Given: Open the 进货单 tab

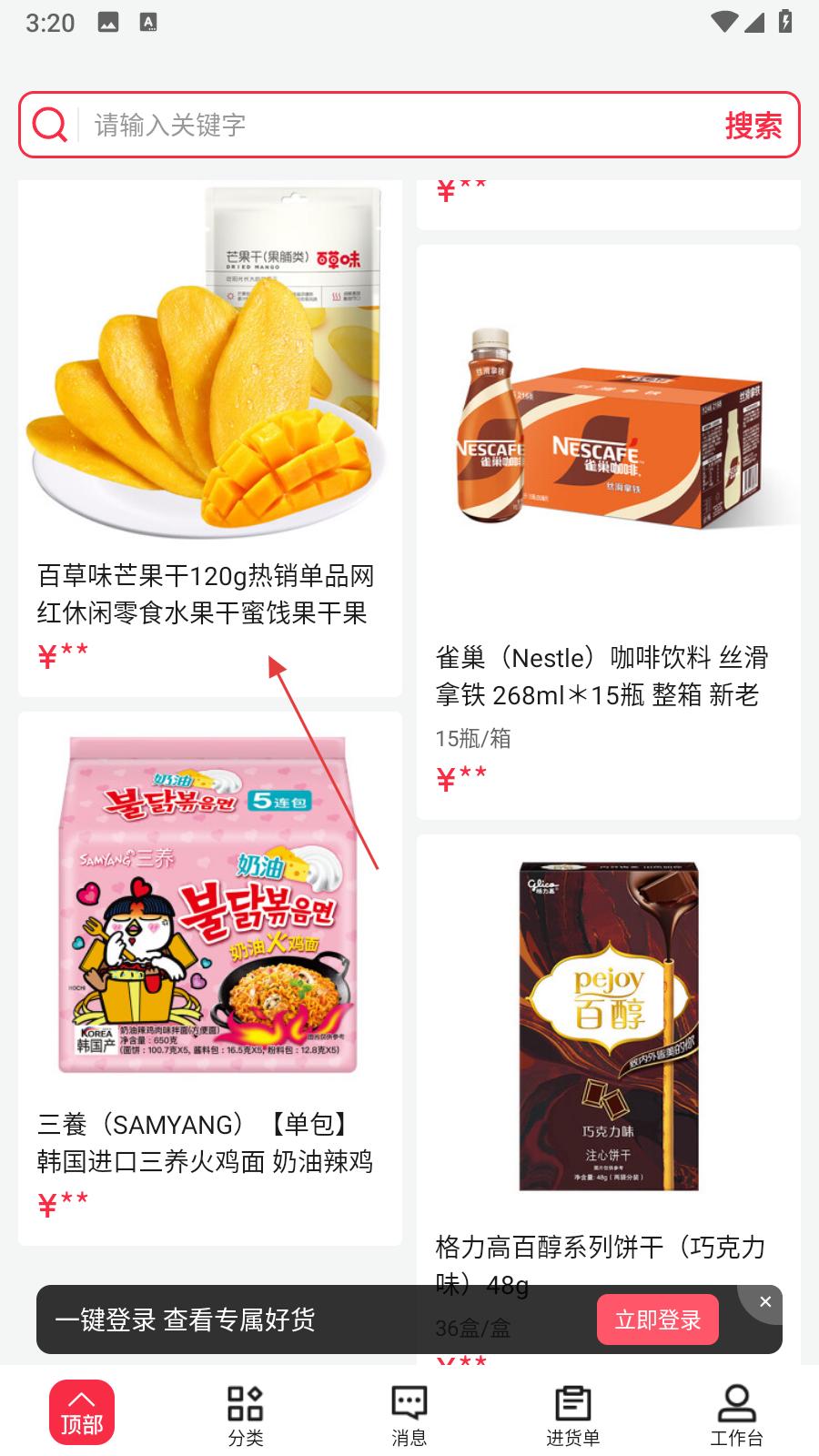Looking at the screenshot, I should (x=573, y=1415).
